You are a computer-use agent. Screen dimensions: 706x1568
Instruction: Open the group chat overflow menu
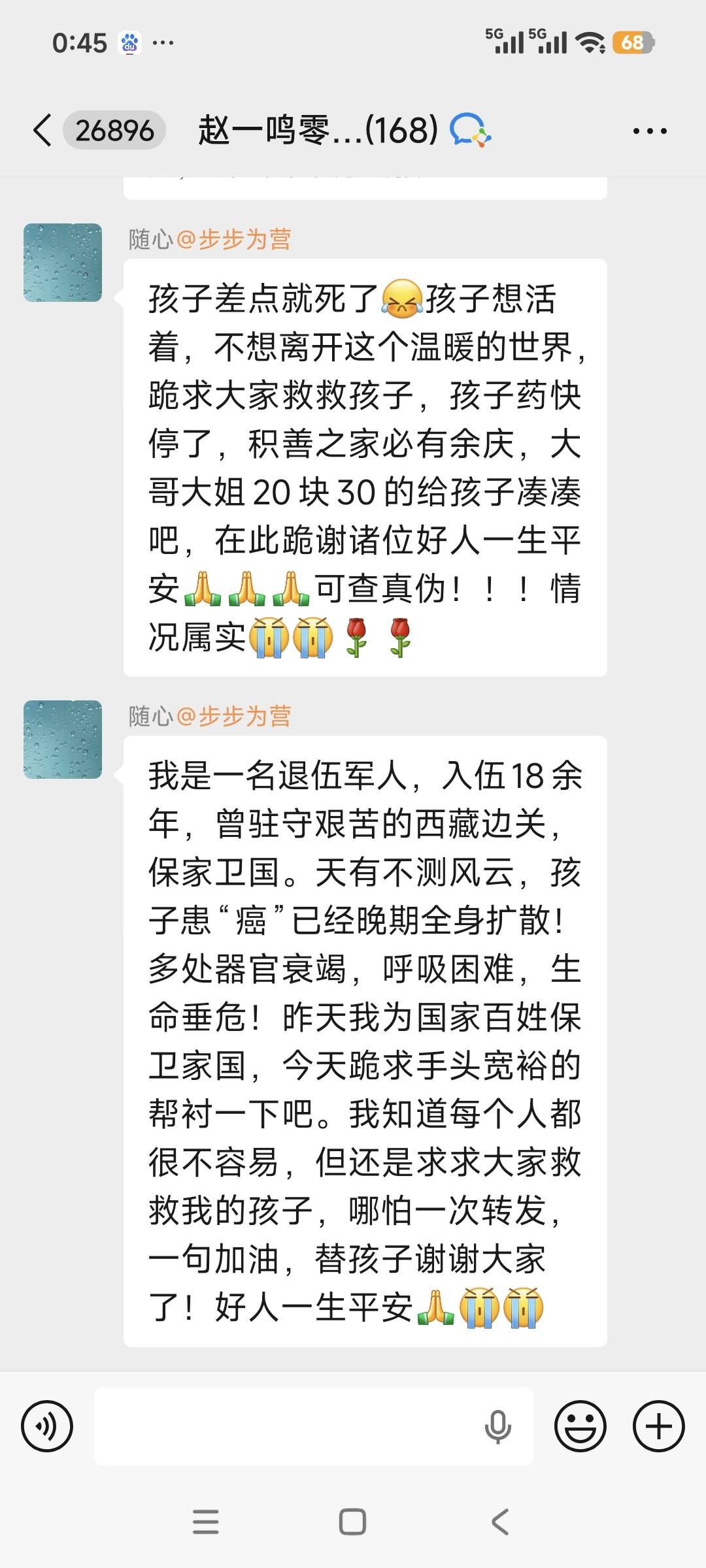pos(649,131)
